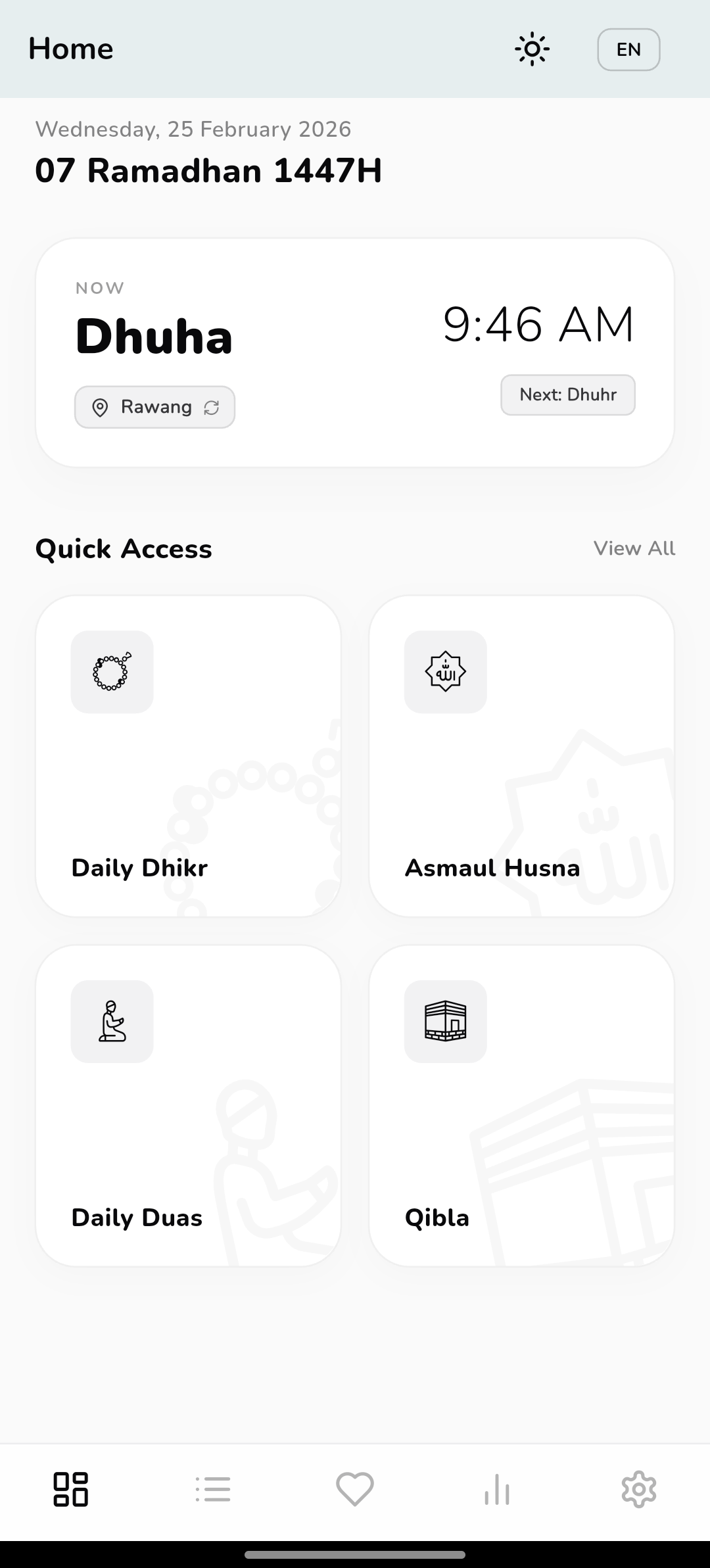Refresh location using the sync arrows icon
Image resolution: width=710 pixels, height=1568 pixels.
pyautogui.click(x=211, y=408)
